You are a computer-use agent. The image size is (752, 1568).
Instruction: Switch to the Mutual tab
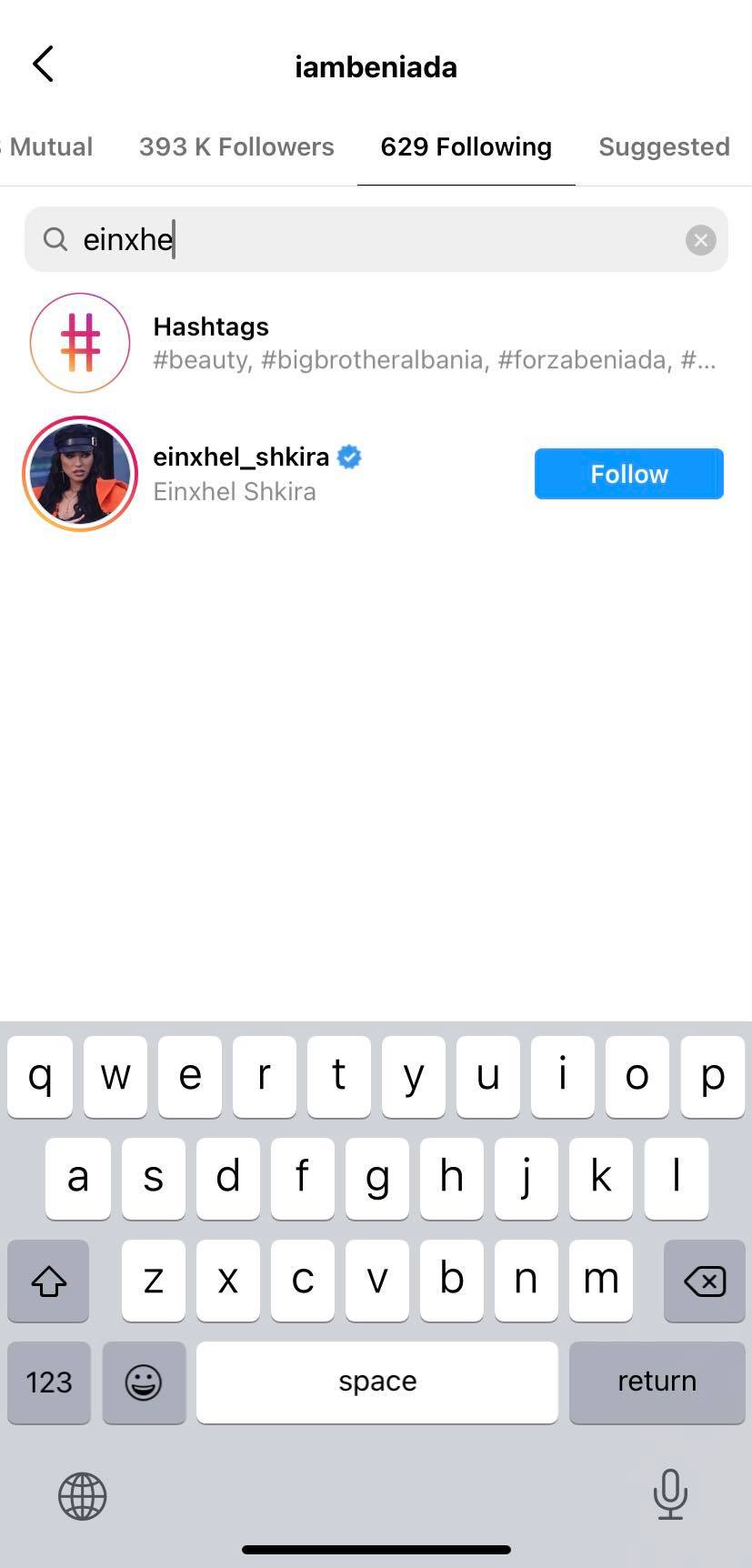tap(50, 147)
